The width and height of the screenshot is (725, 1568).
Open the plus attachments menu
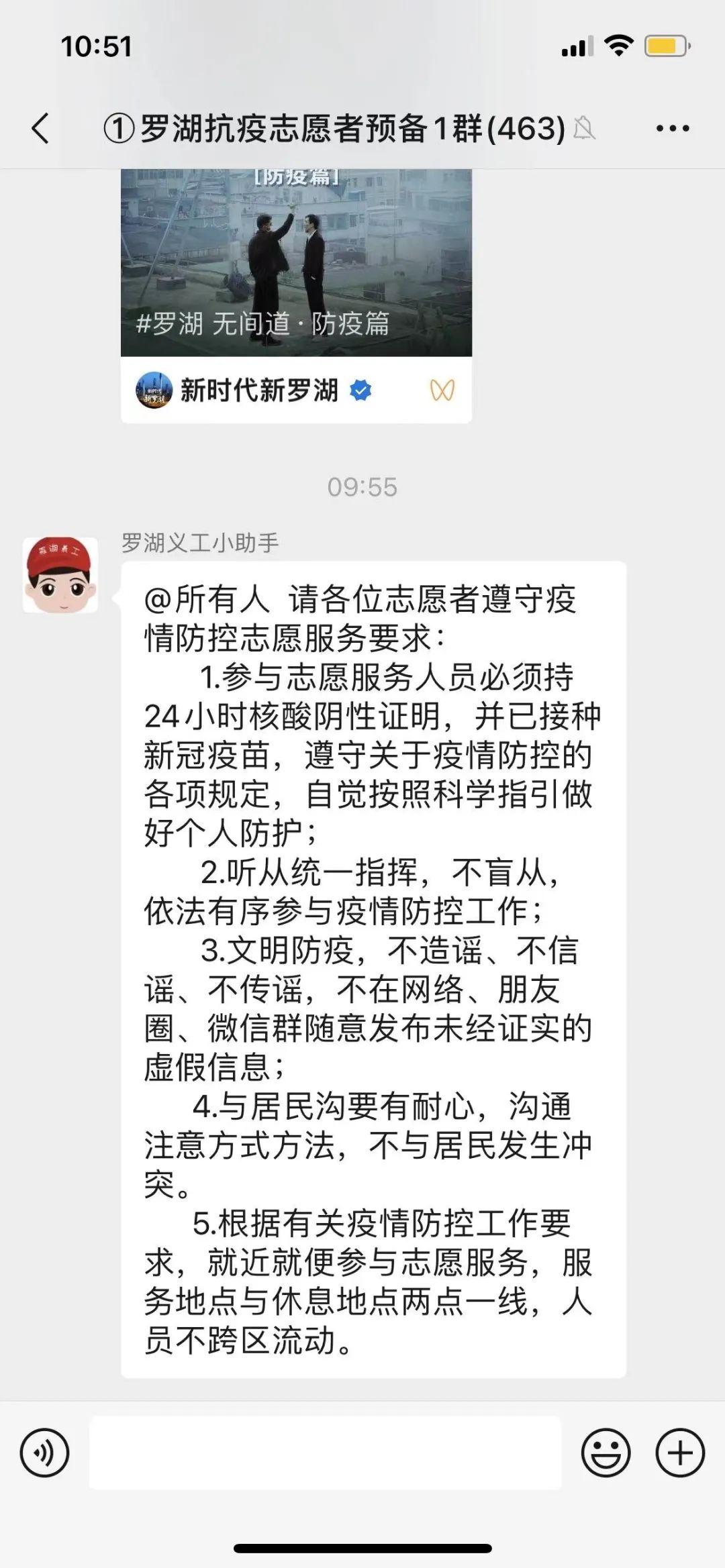click(680, 1453)
